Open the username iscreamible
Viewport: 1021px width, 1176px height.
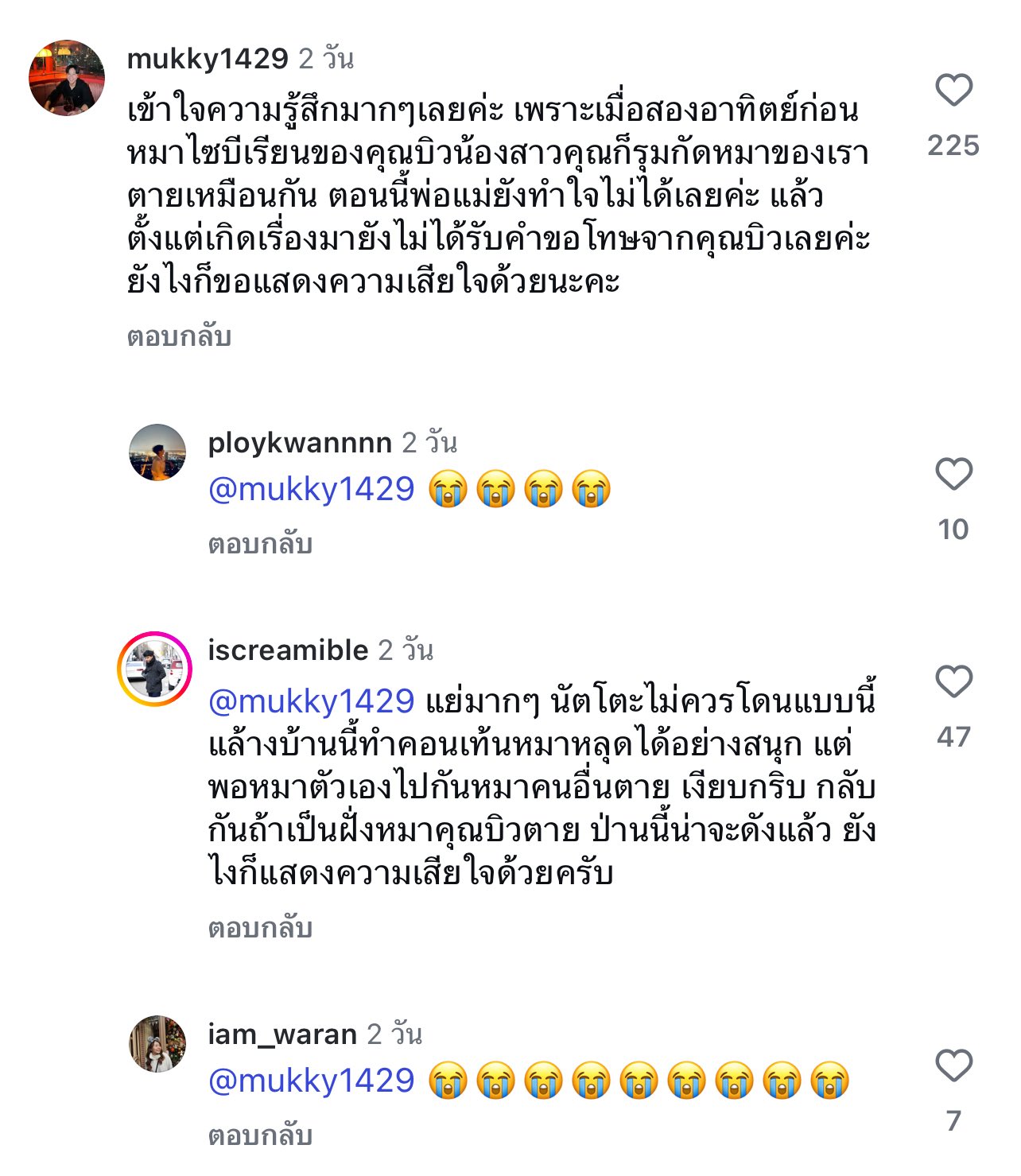[x=288, y=650]
